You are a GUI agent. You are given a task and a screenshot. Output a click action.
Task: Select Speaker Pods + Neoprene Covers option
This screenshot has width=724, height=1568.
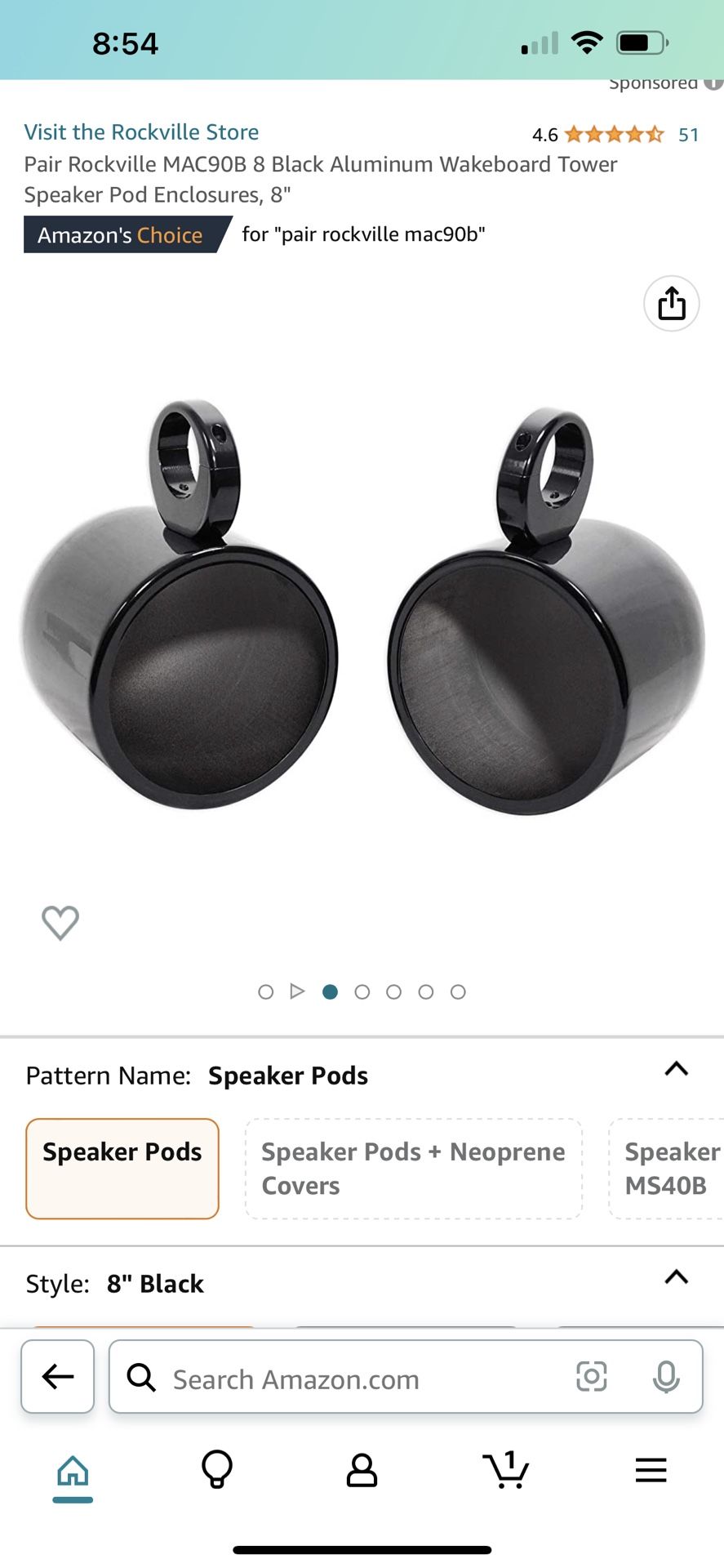point(412,1168)
